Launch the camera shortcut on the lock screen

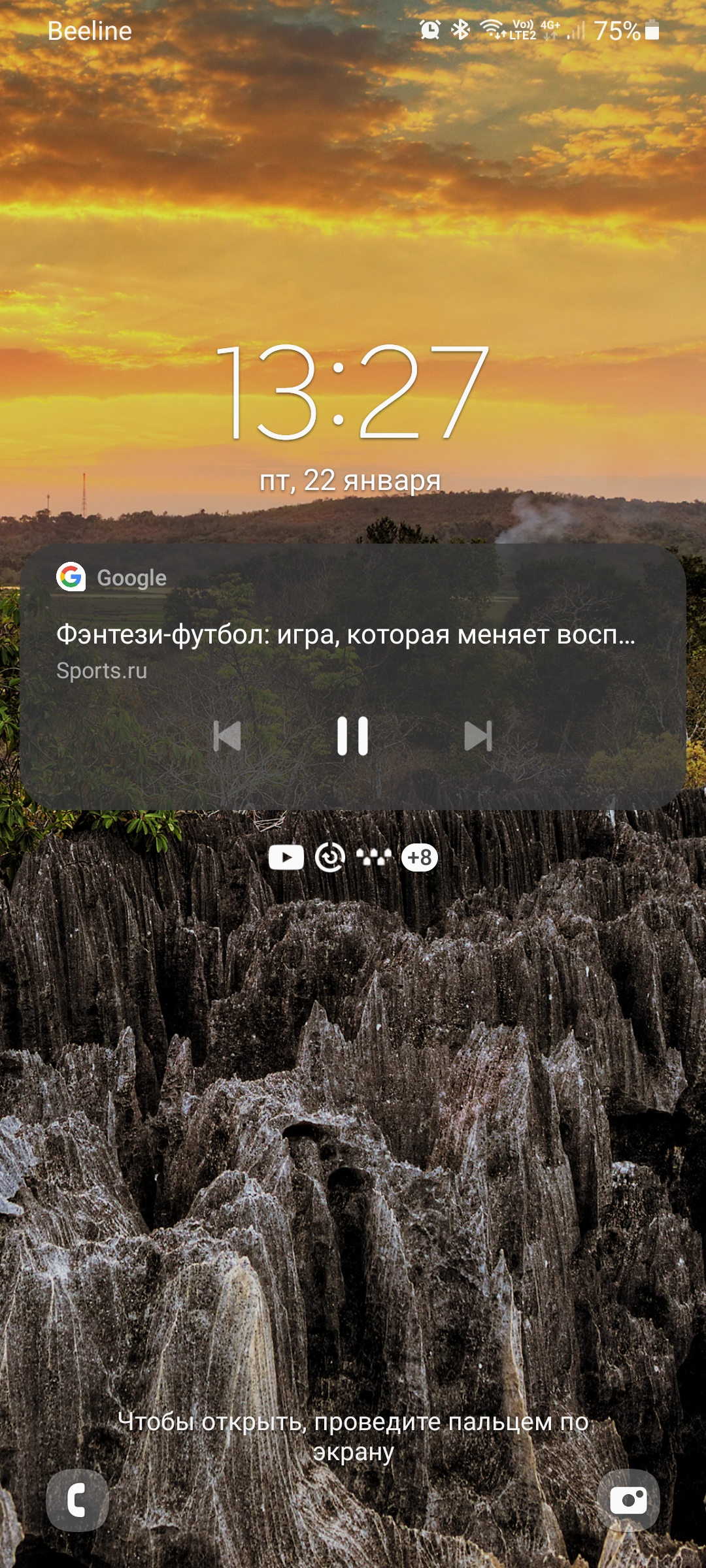click(x=628, y=1501)
